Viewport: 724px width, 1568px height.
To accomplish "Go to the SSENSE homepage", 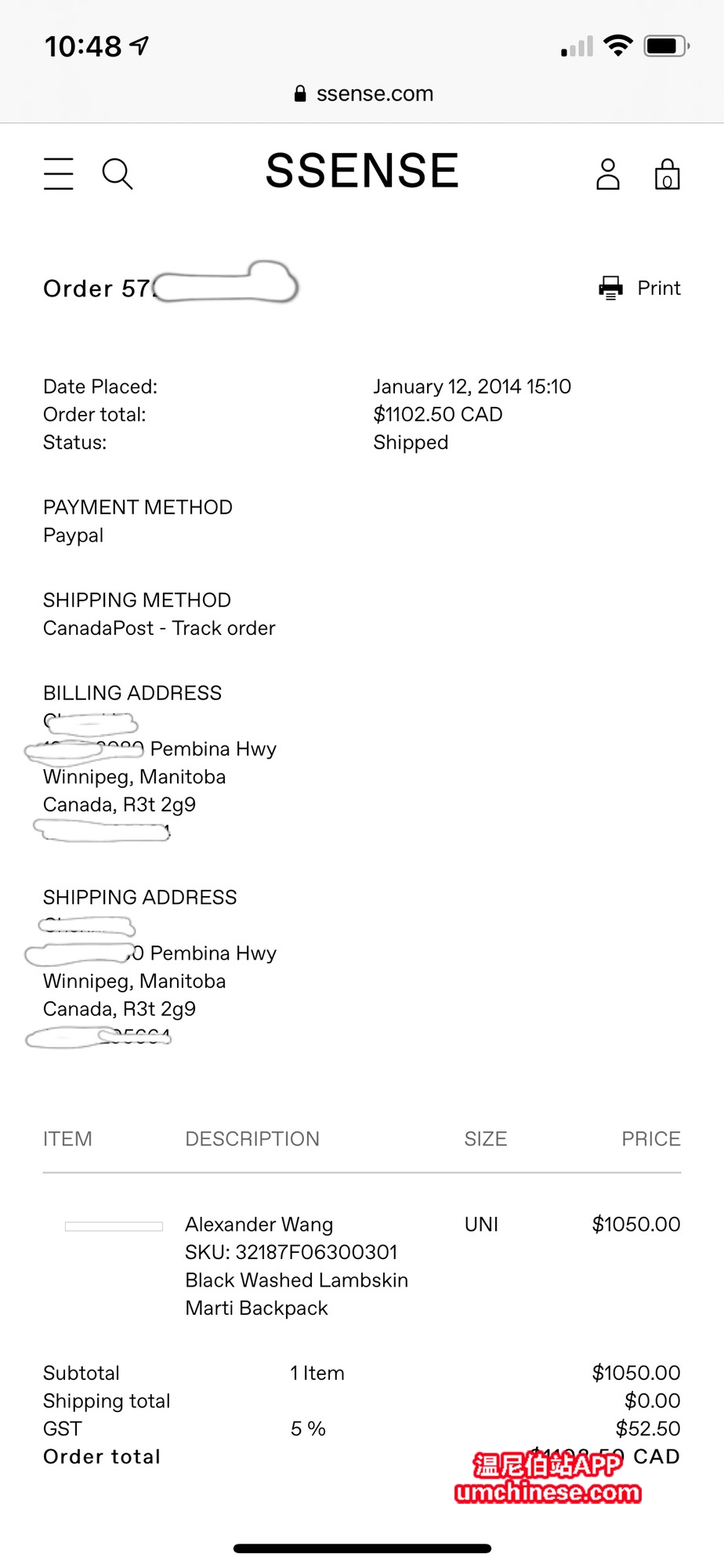I will (362, 171).
